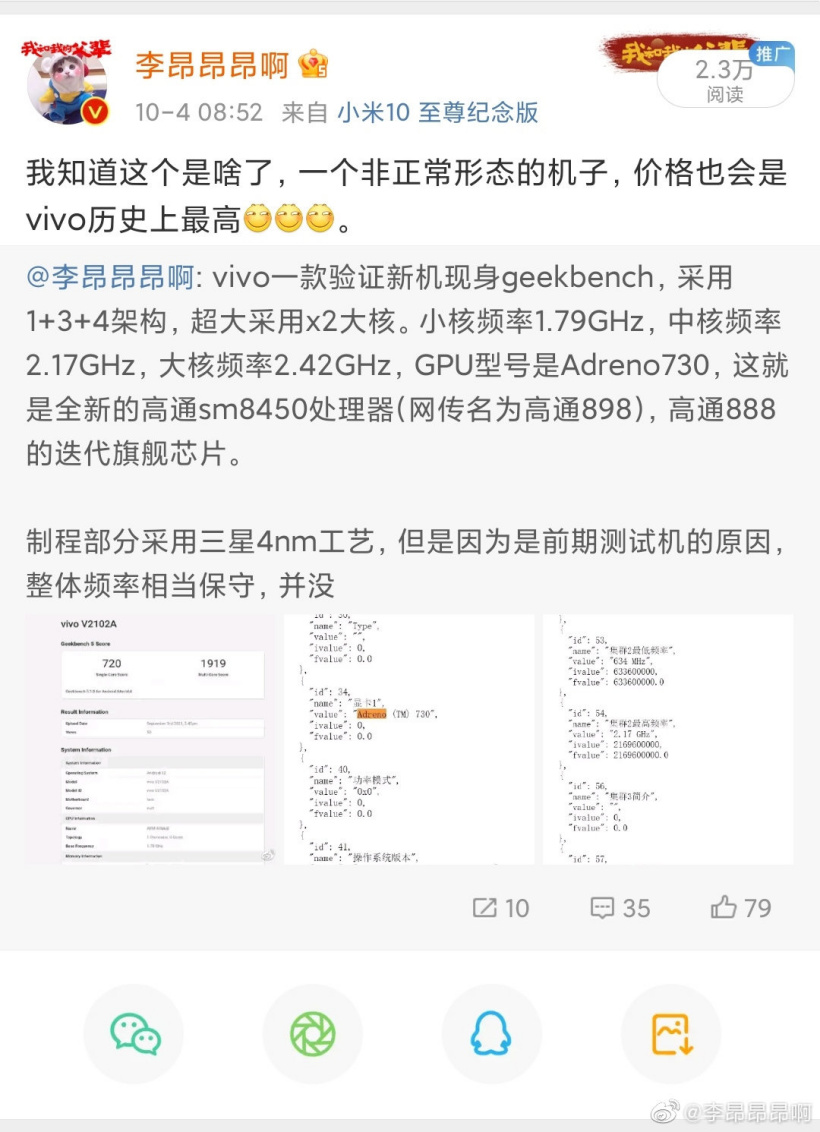The height and width of the screenshot is (1132, 820).
Task: Open the Adreno 730 highlighted code image
Action: [x=409, y=739]
